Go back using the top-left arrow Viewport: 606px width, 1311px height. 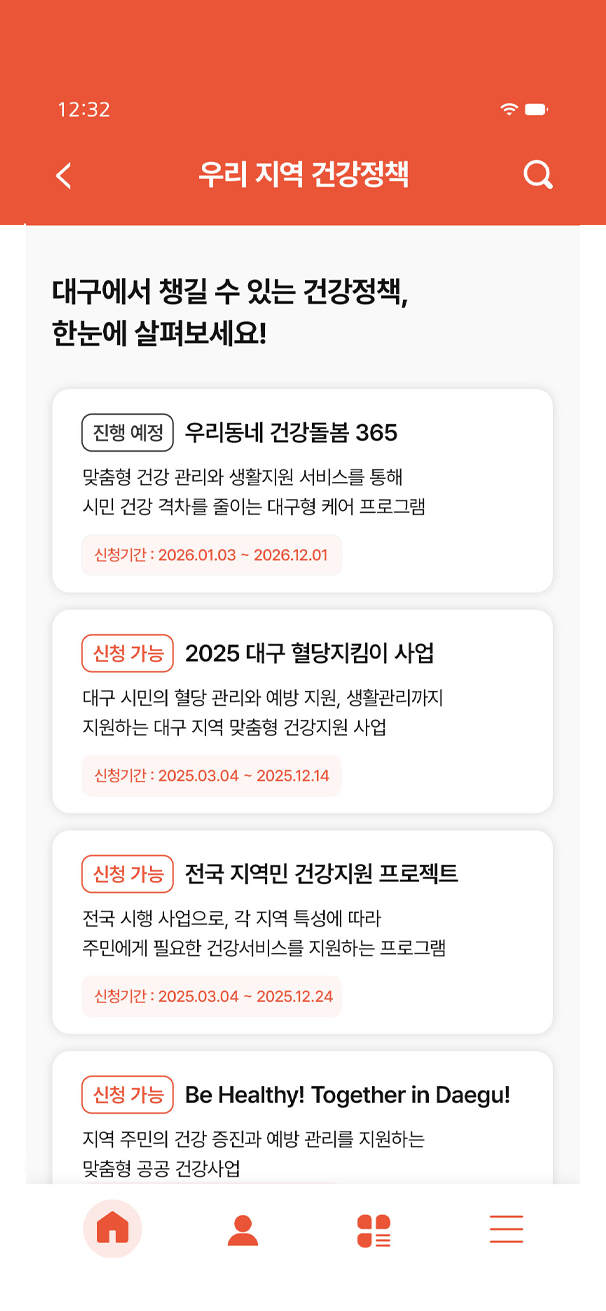click(64, 176)
